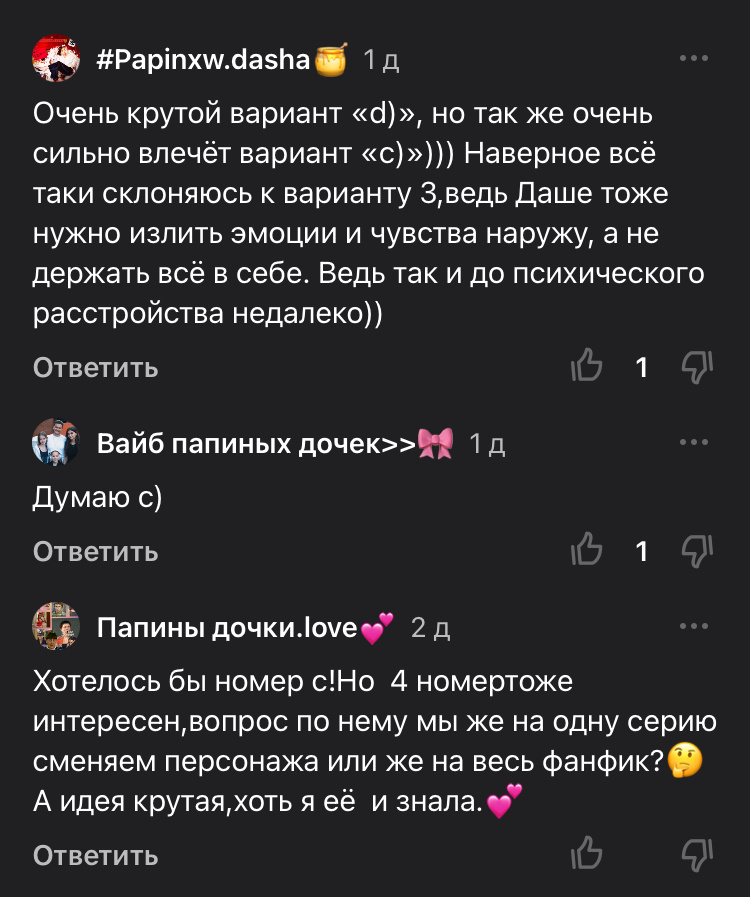Like the comment by Папины дочки.love
750x897 pixels.
pyautogui.click(x=586, y=855)
